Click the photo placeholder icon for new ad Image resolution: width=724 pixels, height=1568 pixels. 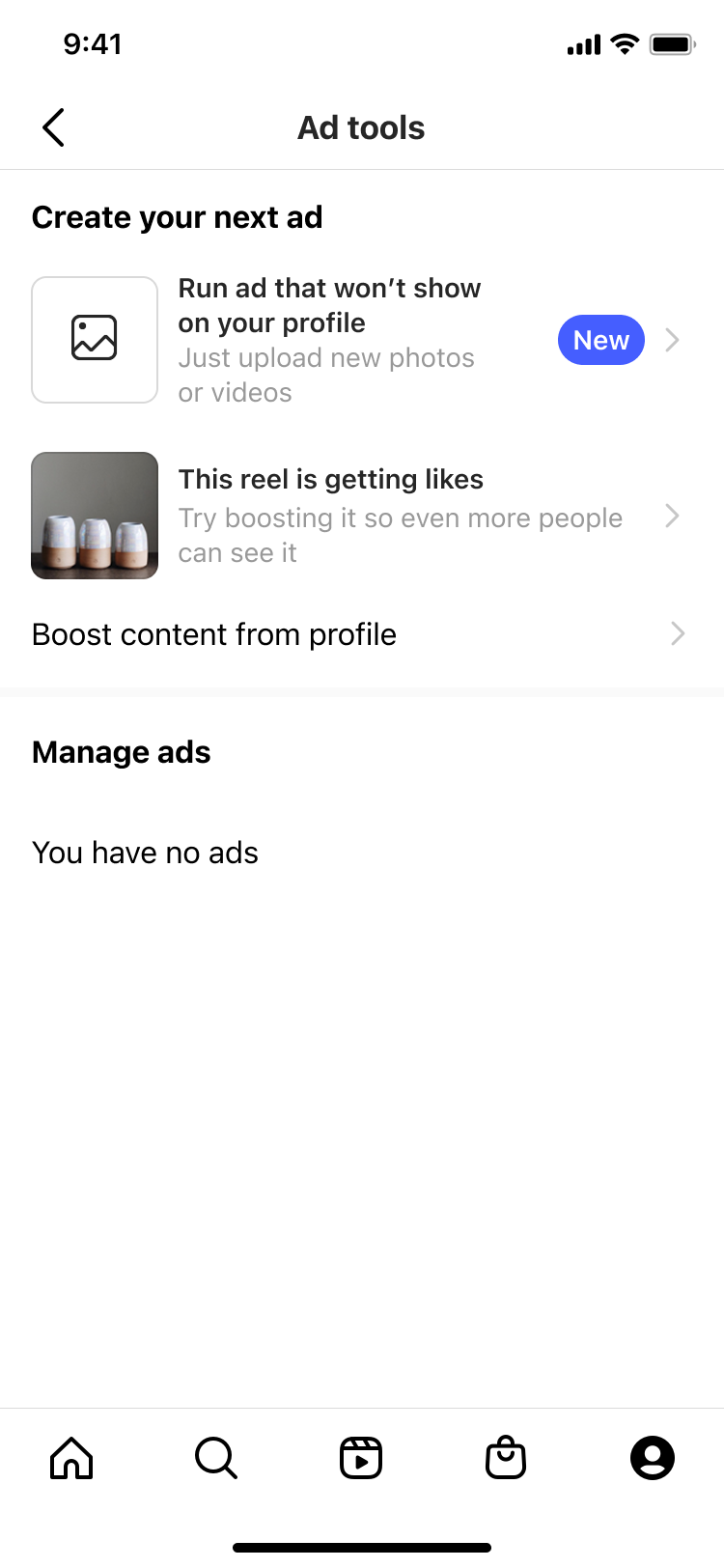(x=94, y=339)
